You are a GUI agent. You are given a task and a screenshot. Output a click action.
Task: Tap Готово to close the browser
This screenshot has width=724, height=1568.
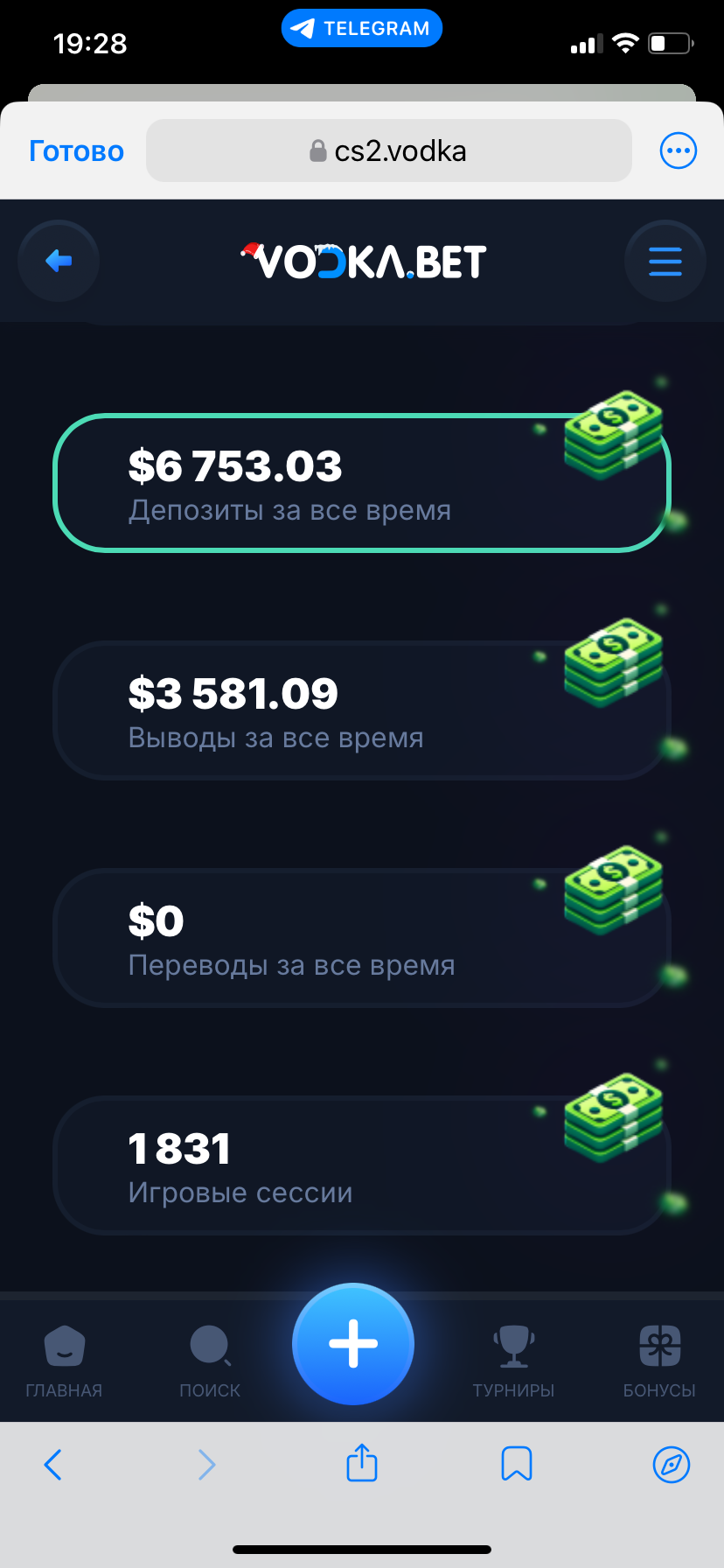pos(77,150)
